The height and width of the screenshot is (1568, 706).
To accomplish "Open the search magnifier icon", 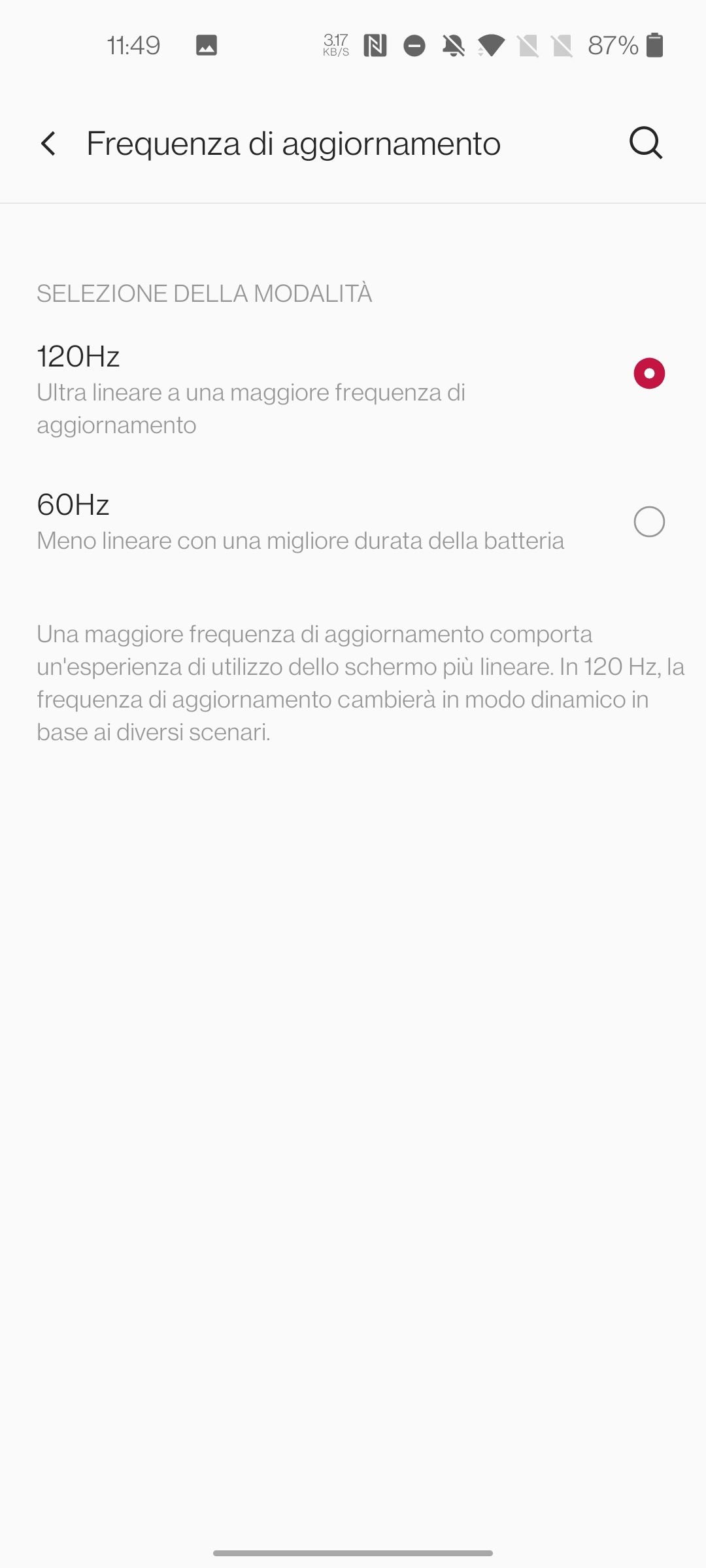I will (x=646, y=143).
